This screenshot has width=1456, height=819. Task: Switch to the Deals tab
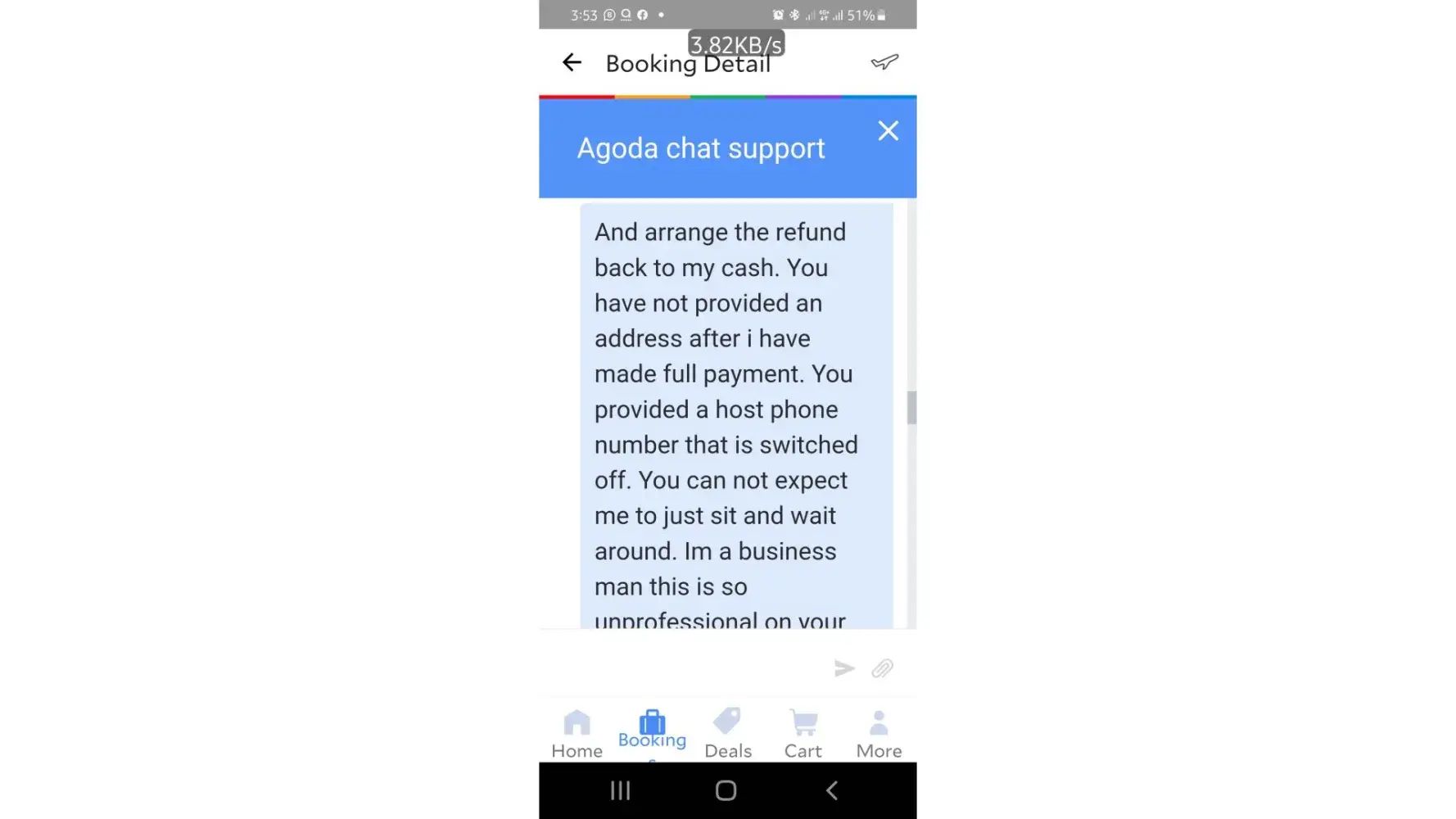tap(727, 734)
